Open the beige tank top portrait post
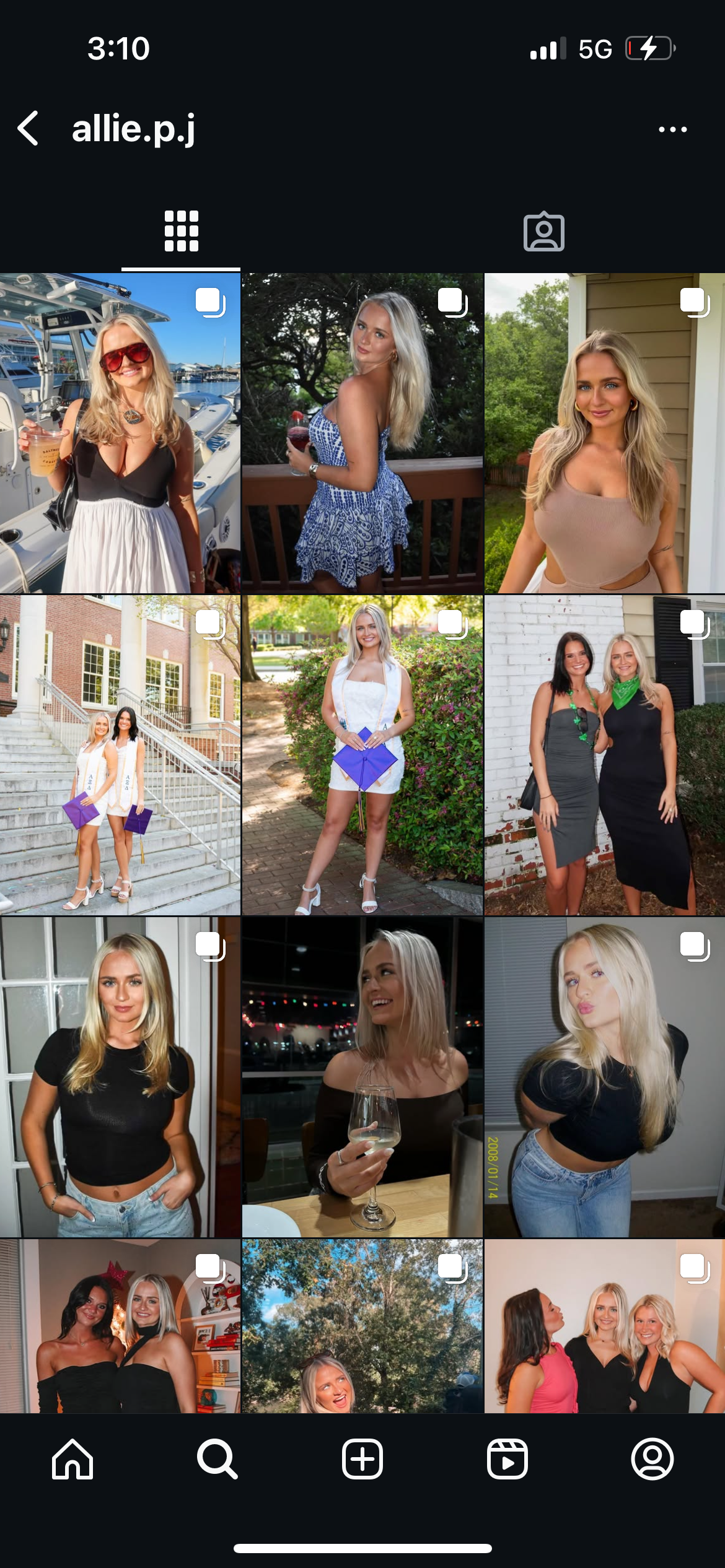This screenshot has height=1568, width=725. coord(605,433)
